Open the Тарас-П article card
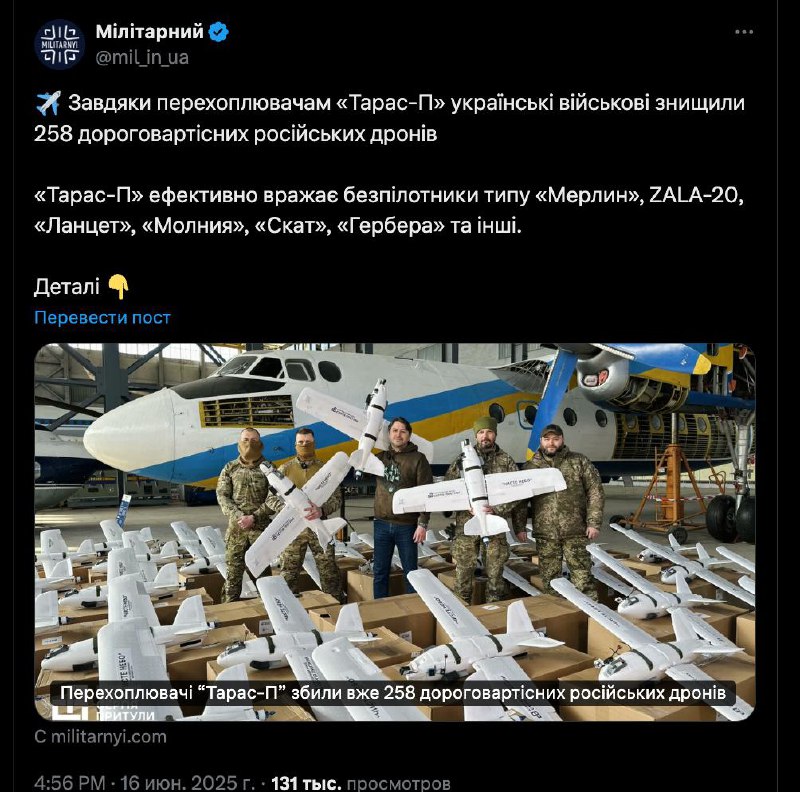800x792 pixels. point(395,530)
